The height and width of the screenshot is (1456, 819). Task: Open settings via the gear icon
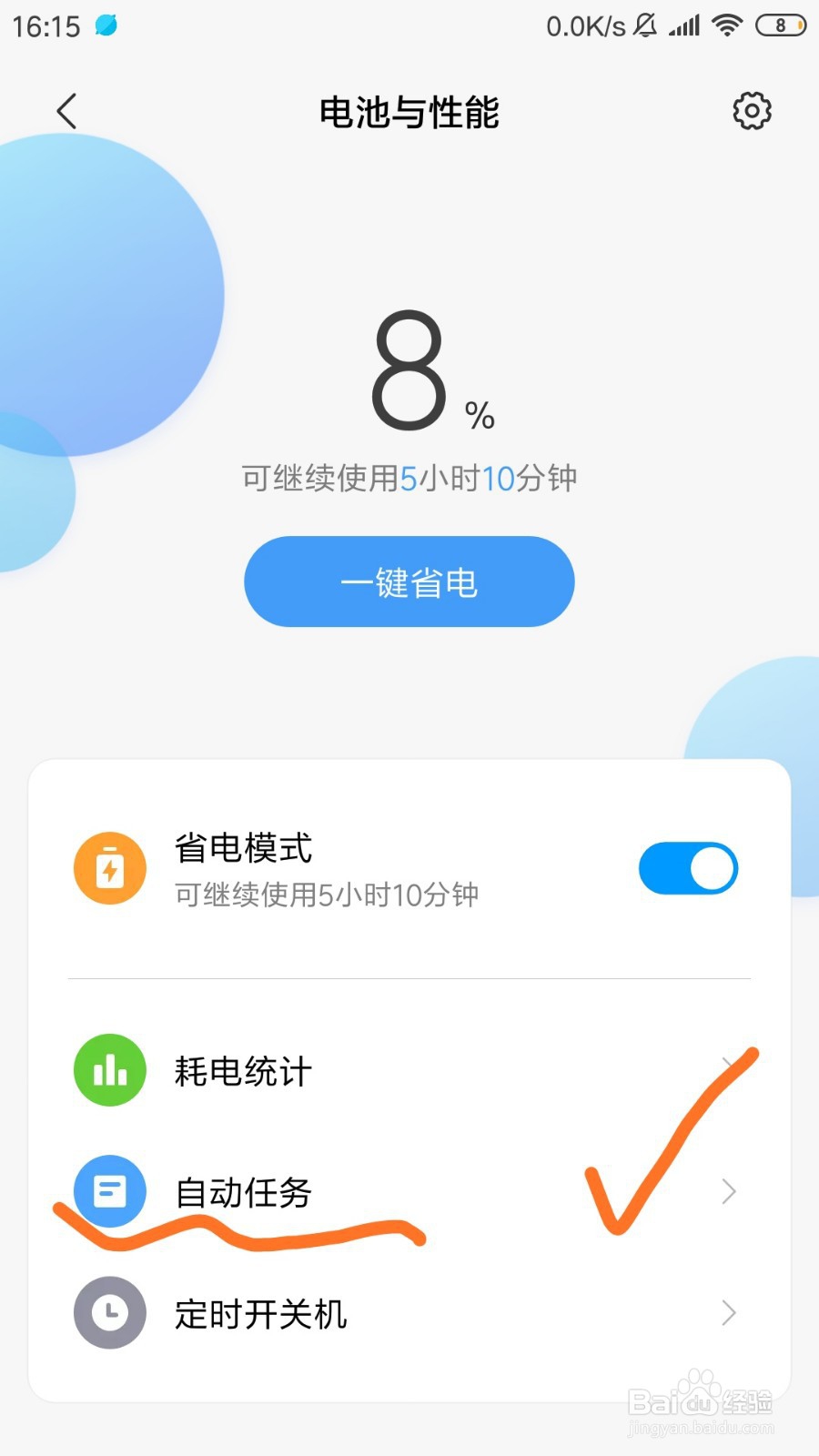(x=751, y=111)
